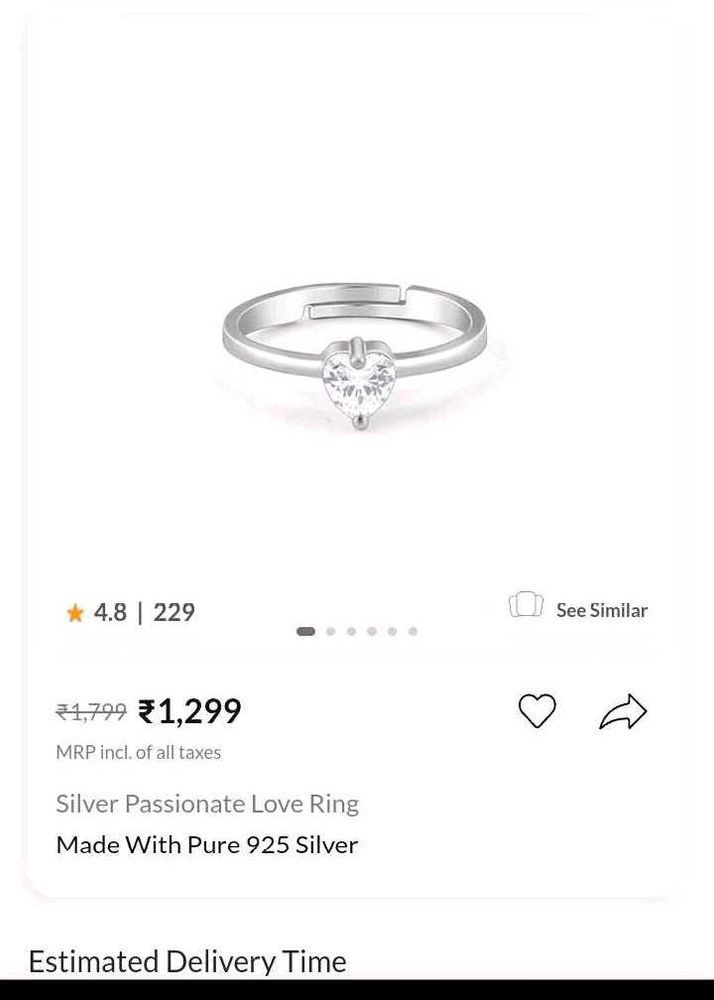Share this Silver Passionate Love Ring

[x=623, y=711]
